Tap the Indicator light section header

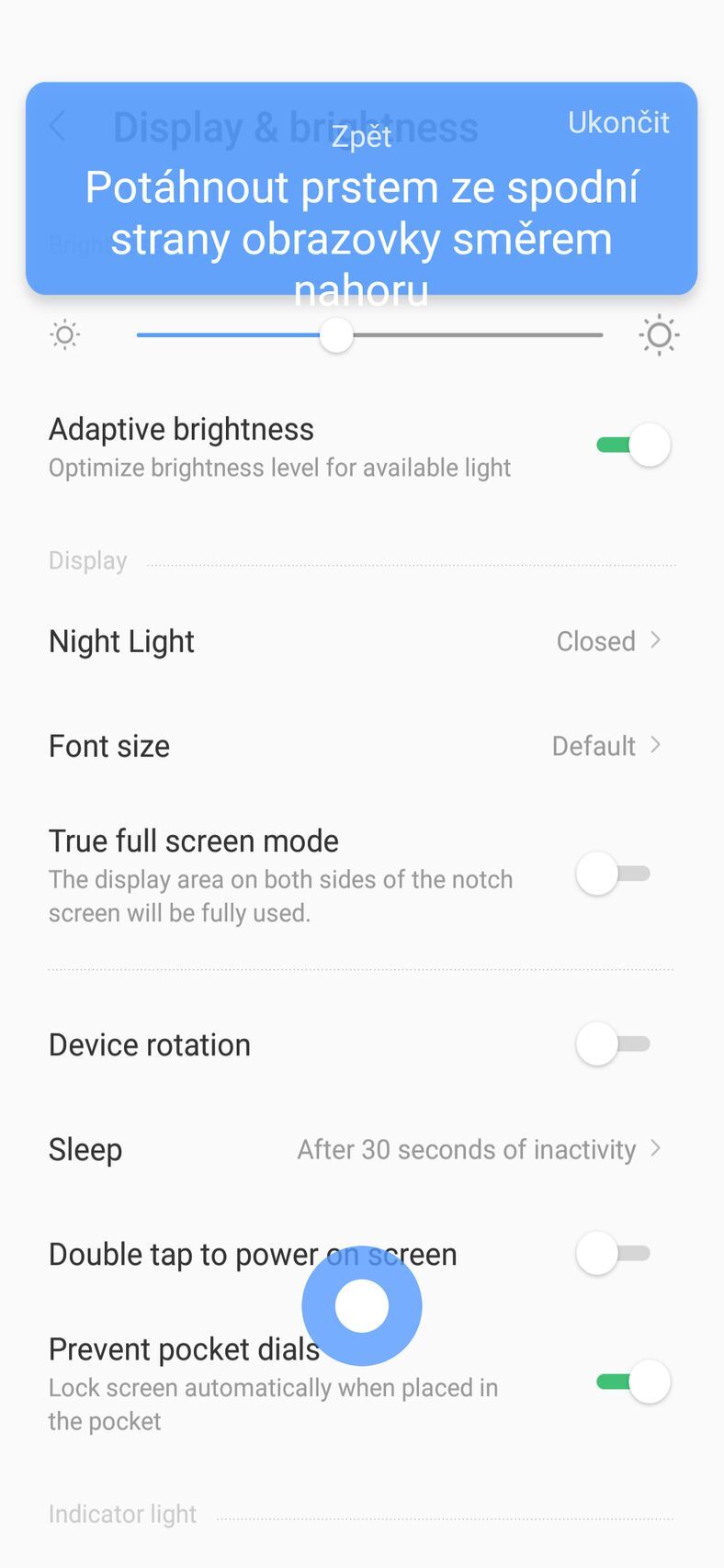point(122,1514)
